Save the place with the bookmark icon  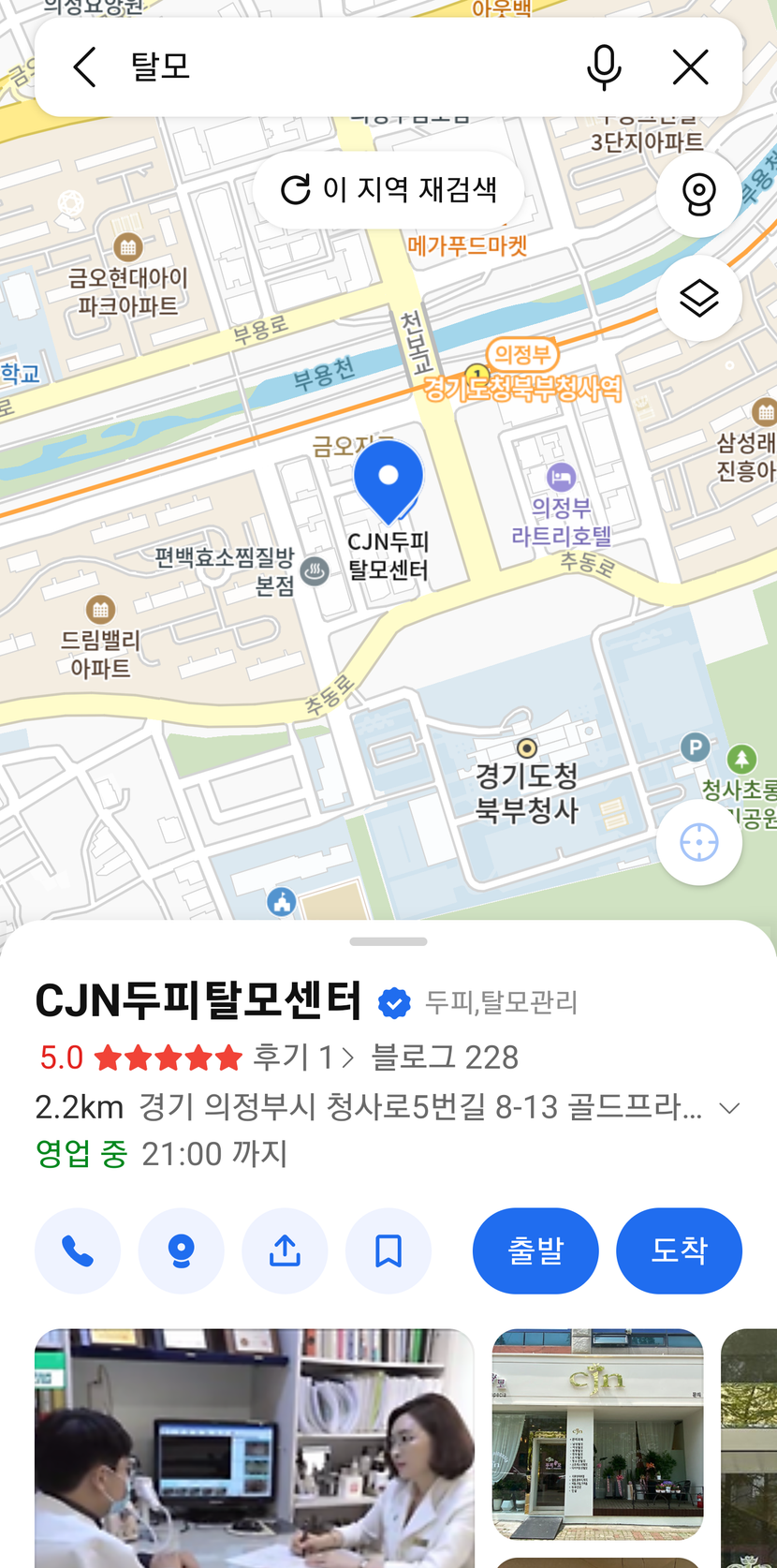388,1250
